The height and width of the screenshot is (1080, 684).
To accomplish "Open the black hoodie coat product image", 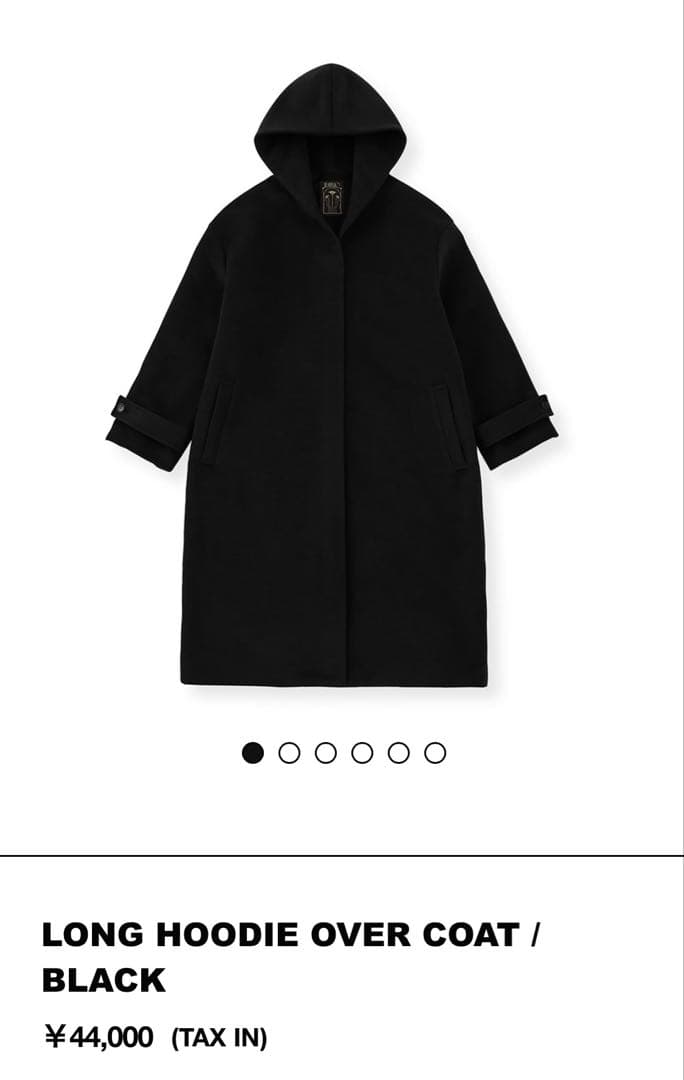I will [x=331, y=375].
